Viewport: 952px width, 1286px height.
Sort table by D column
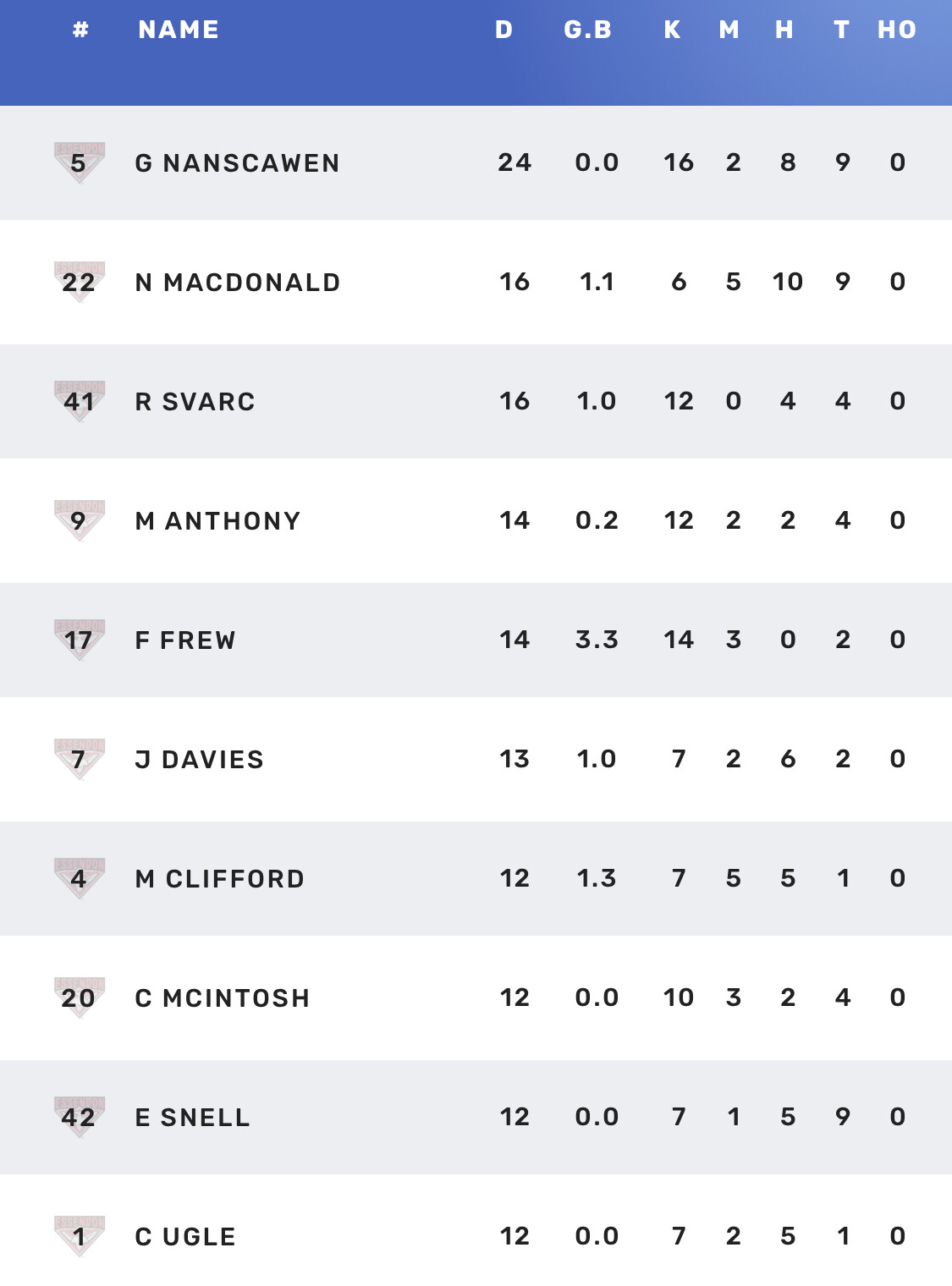[x=504, y=30]
